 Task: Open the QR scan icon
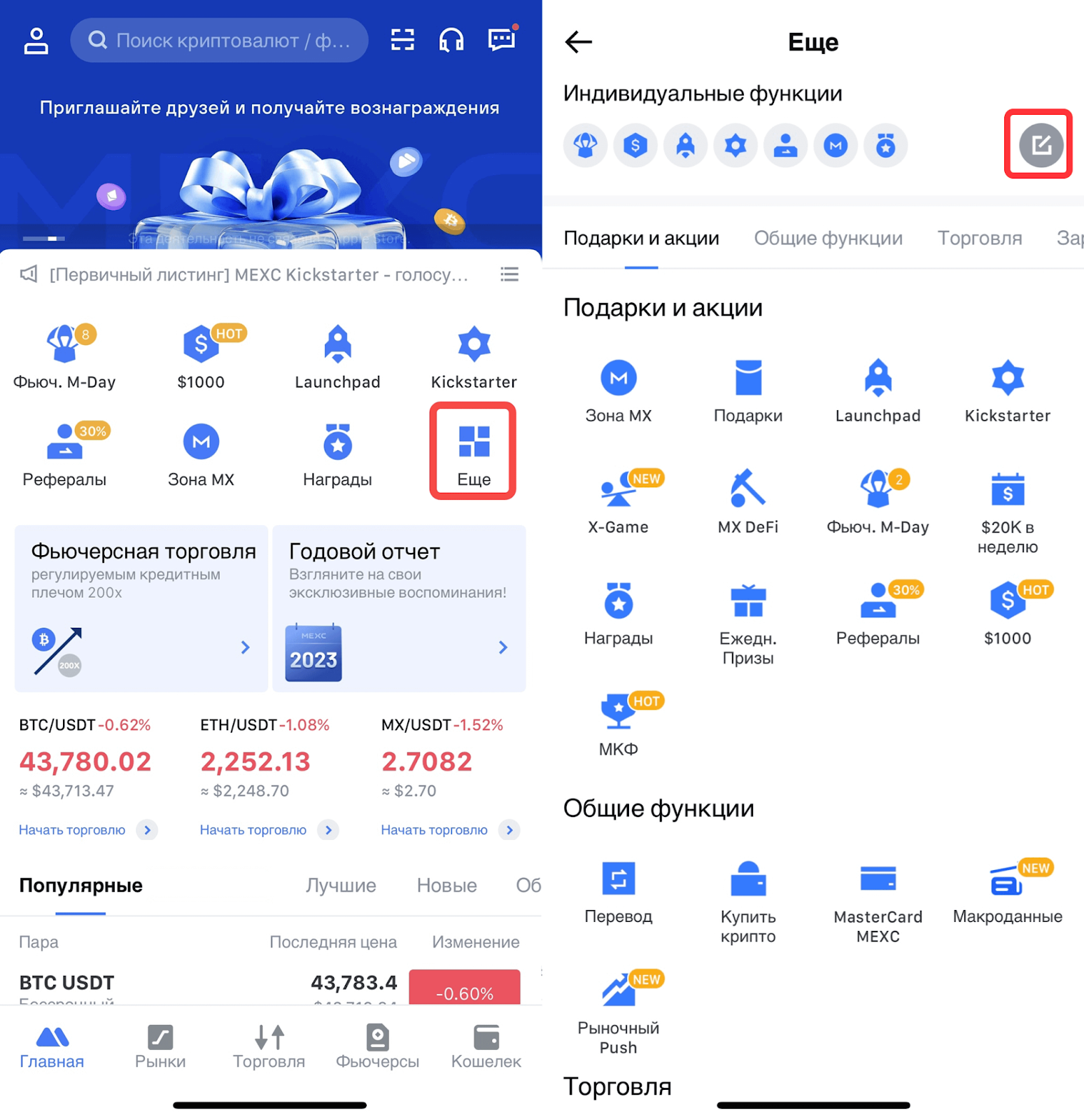402,40
